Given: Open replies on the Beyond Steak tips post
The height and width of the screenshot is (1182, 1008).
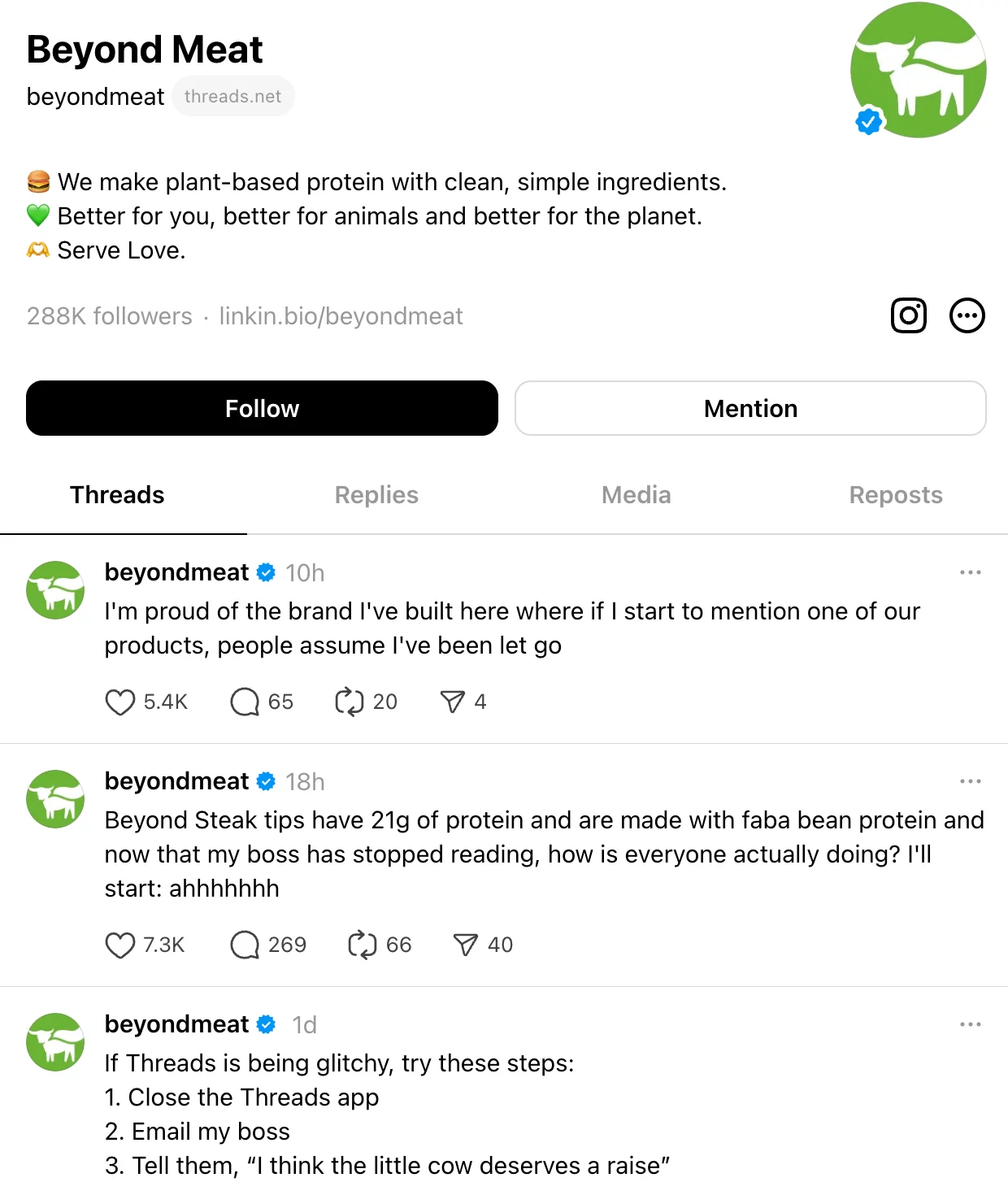Looking at the screenshot, I should click(245, 945).
